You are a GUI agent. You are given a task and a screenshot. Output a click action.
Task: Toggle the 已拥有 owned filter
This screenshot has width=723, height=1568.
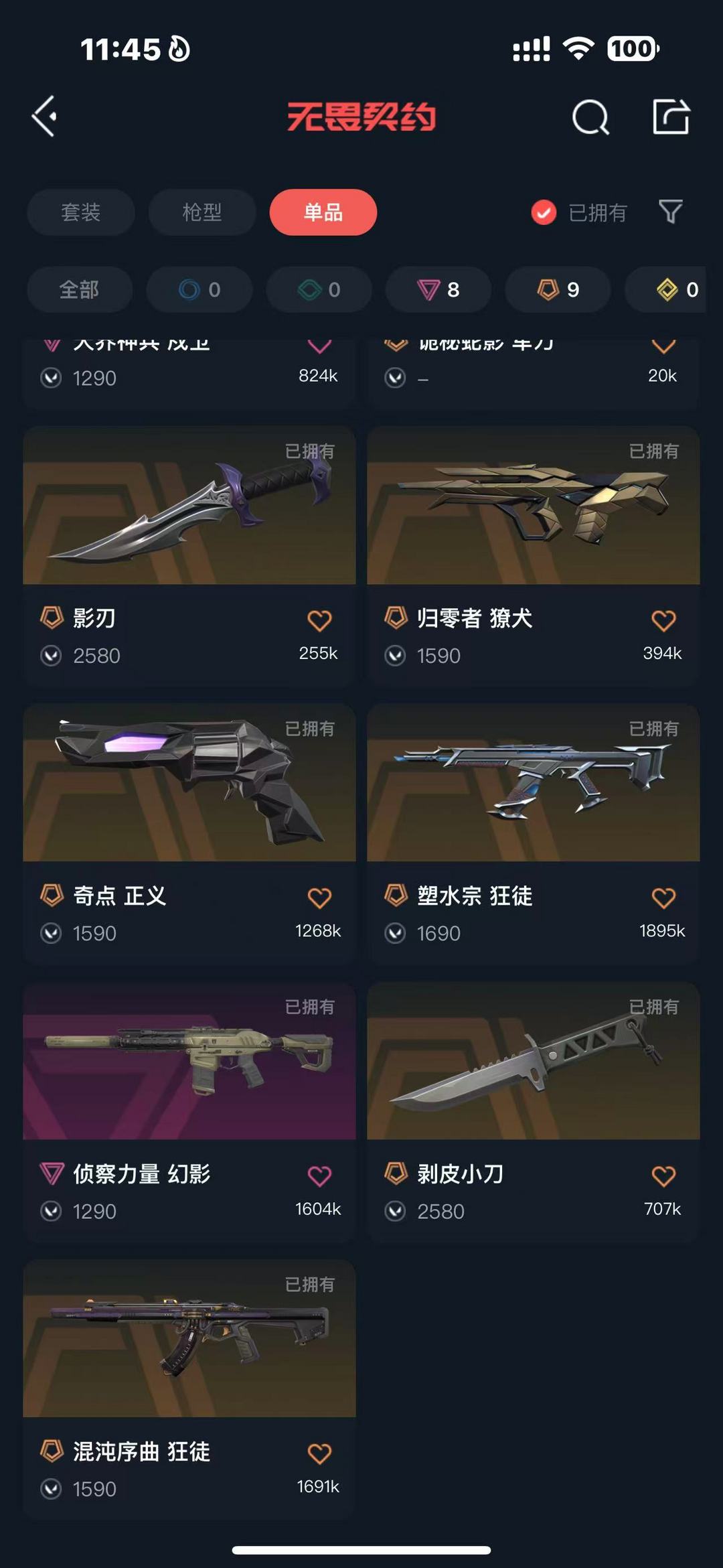click(579, 212)
